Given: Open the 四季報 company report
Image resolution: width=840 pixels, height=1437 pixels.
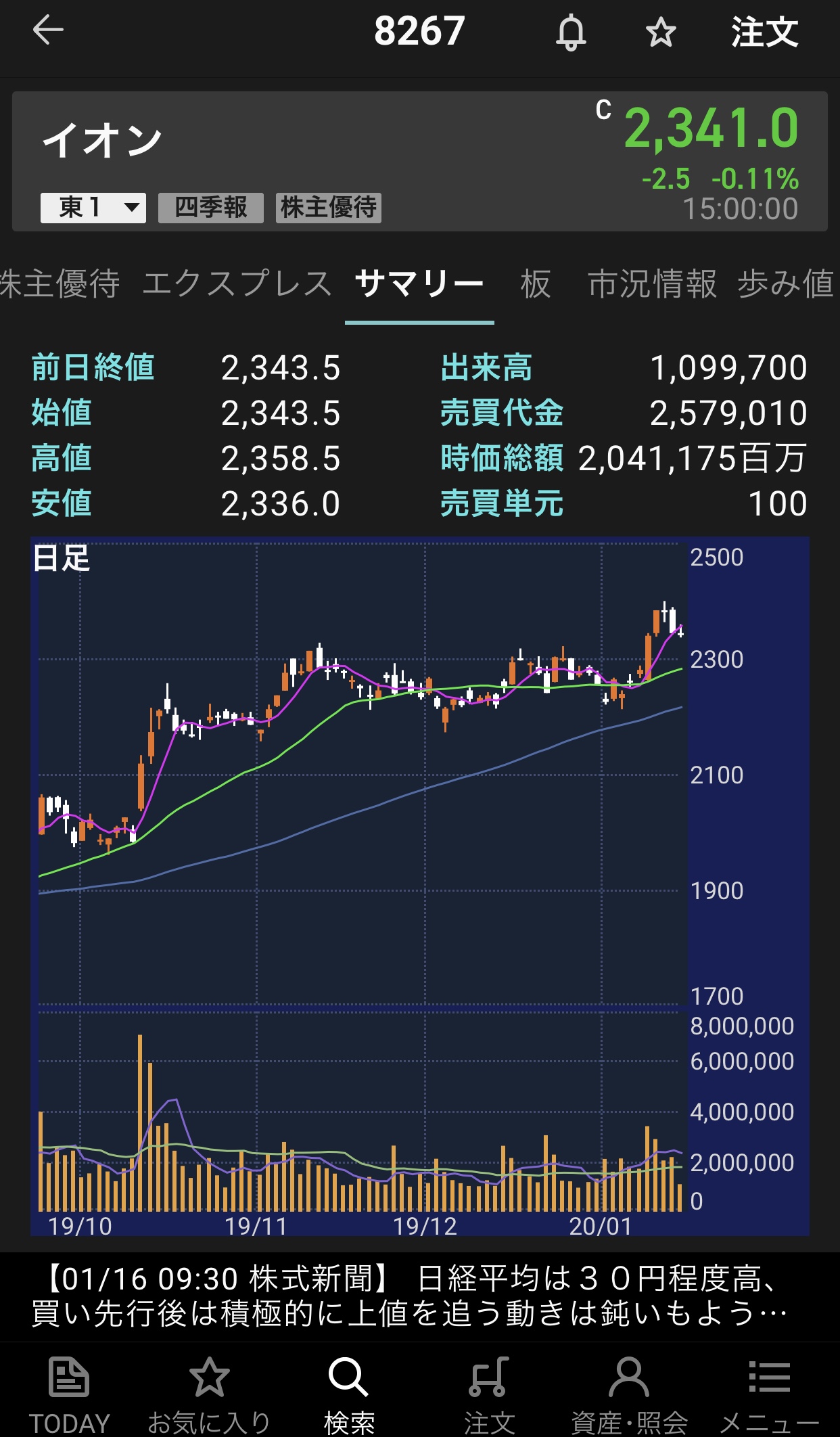Looking at the screenshot, I should (210, 208).
